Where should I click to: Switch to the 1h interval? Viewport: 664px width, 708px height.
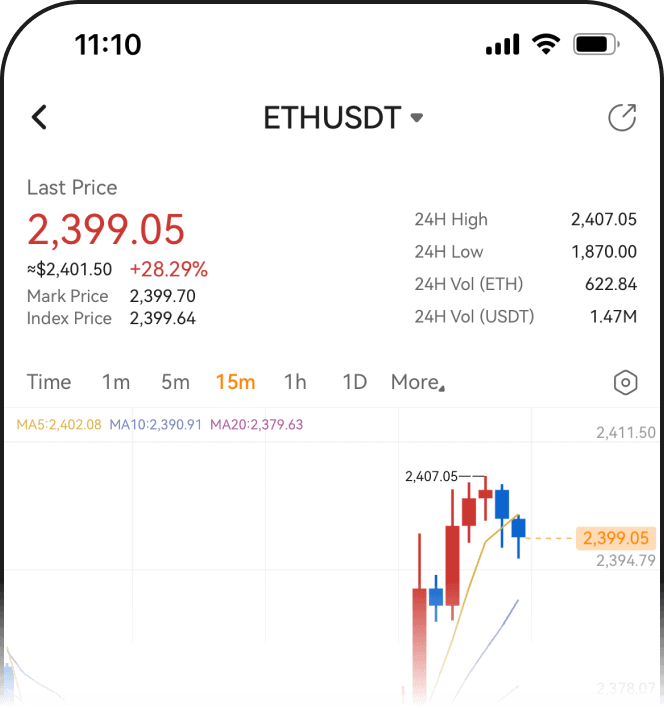pos(295,382)
